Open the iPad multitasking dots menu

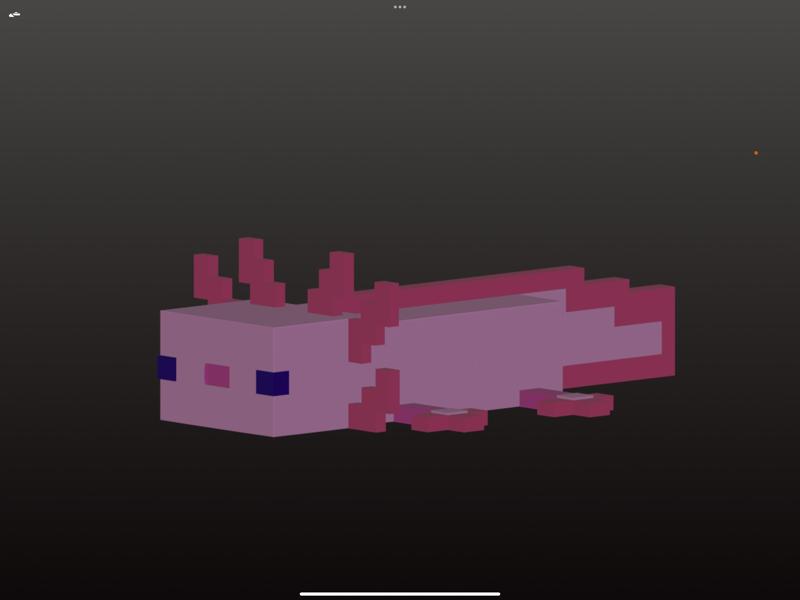(400, 7)
